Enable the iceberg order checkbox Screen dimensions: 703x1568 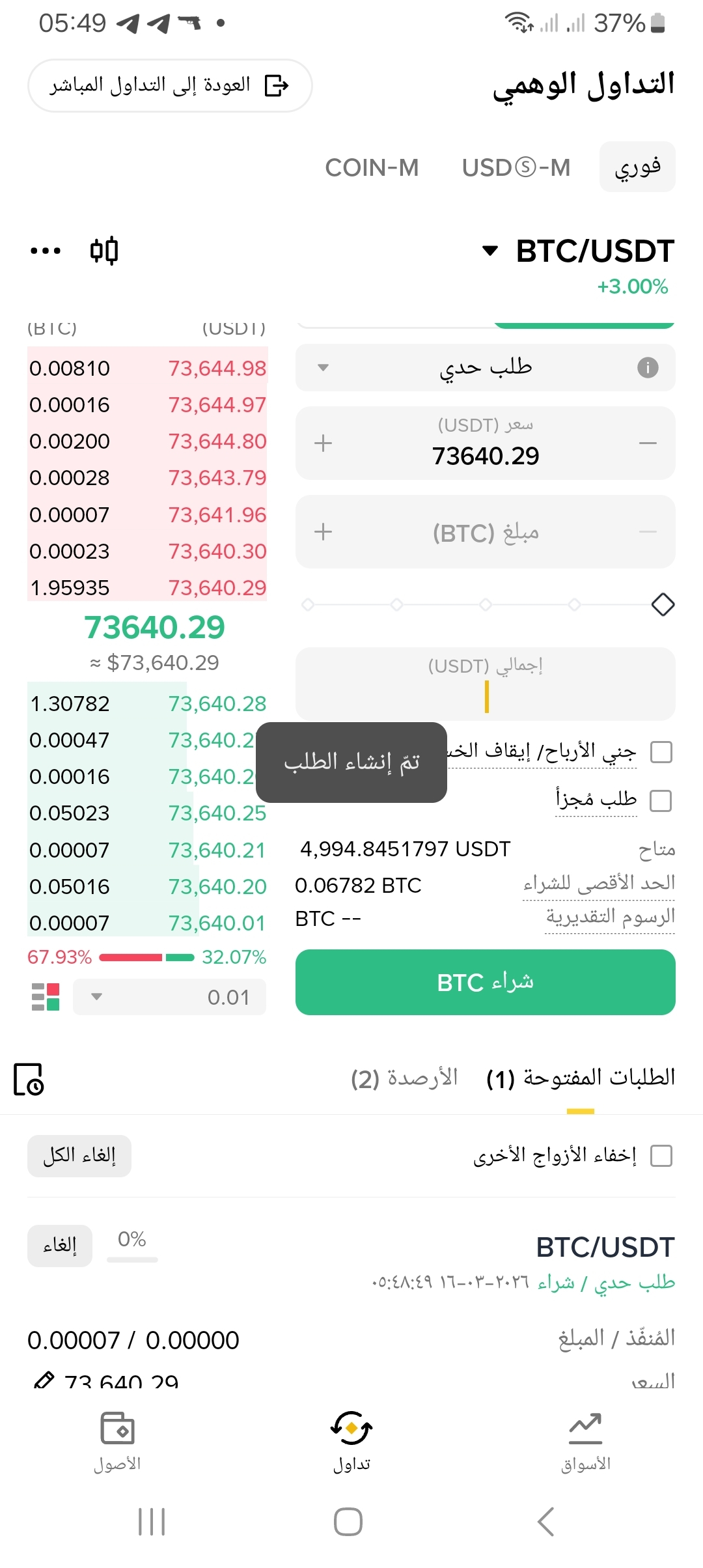661,800
